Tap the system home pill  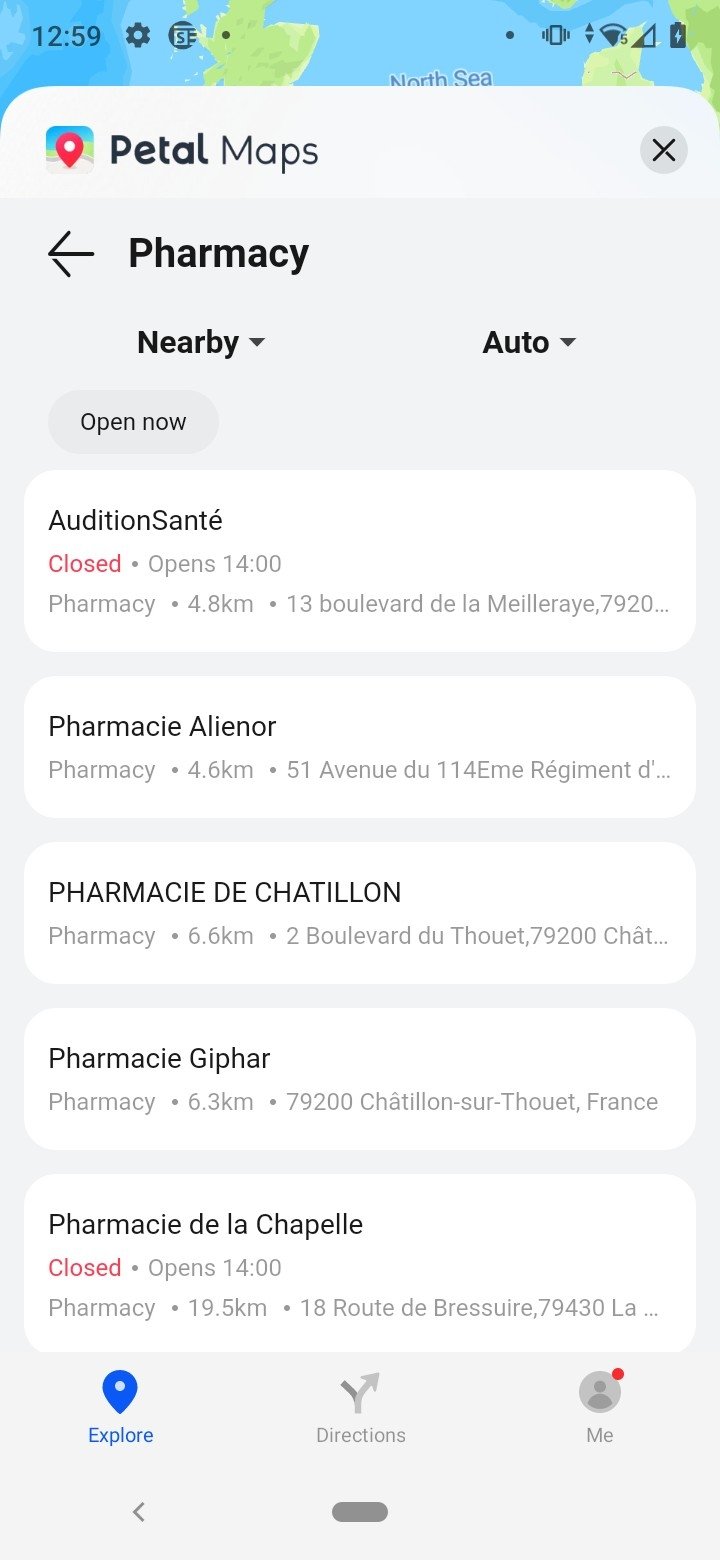pos(360,1512)
